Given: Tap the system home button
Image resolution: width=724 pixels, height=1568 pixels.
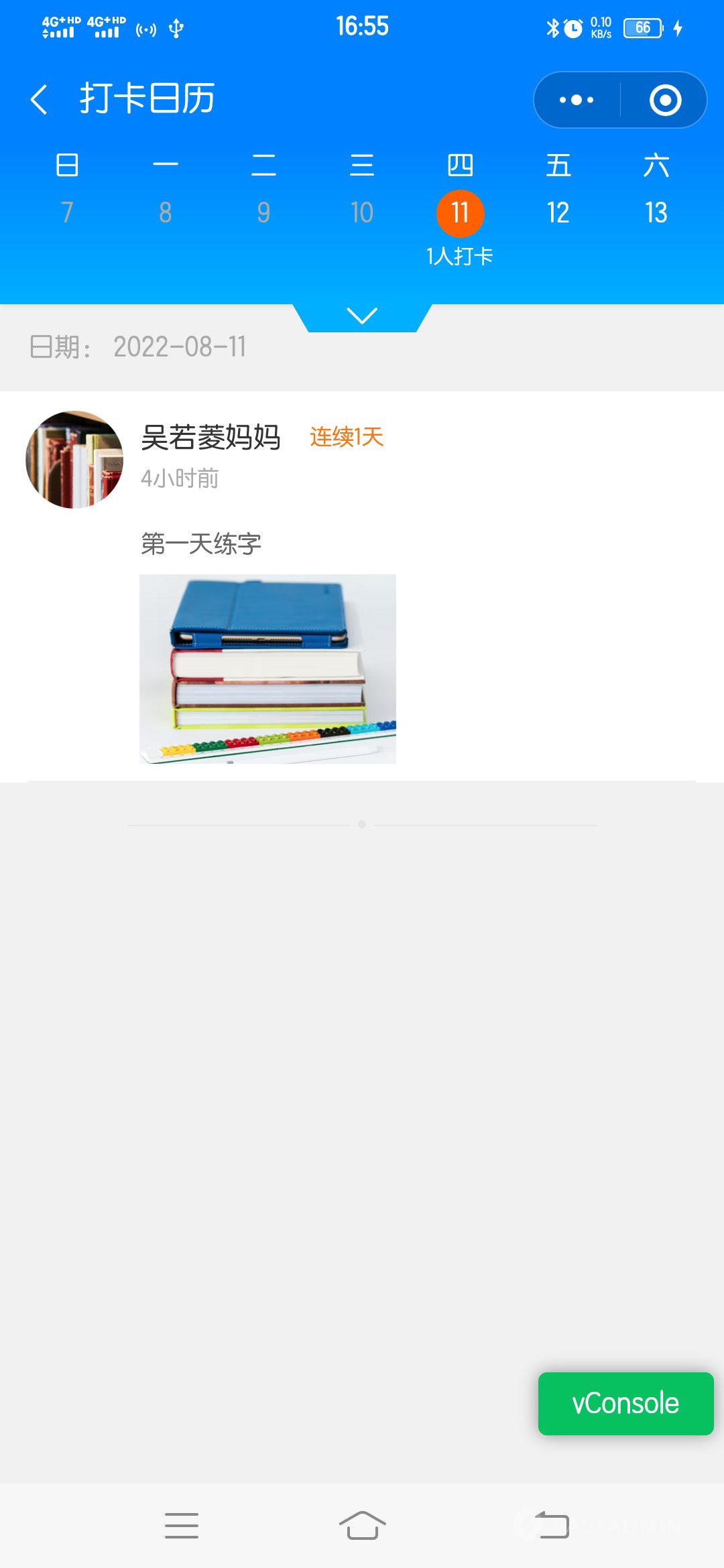Looking at the screenshot, I should [x=362, y=1525].
